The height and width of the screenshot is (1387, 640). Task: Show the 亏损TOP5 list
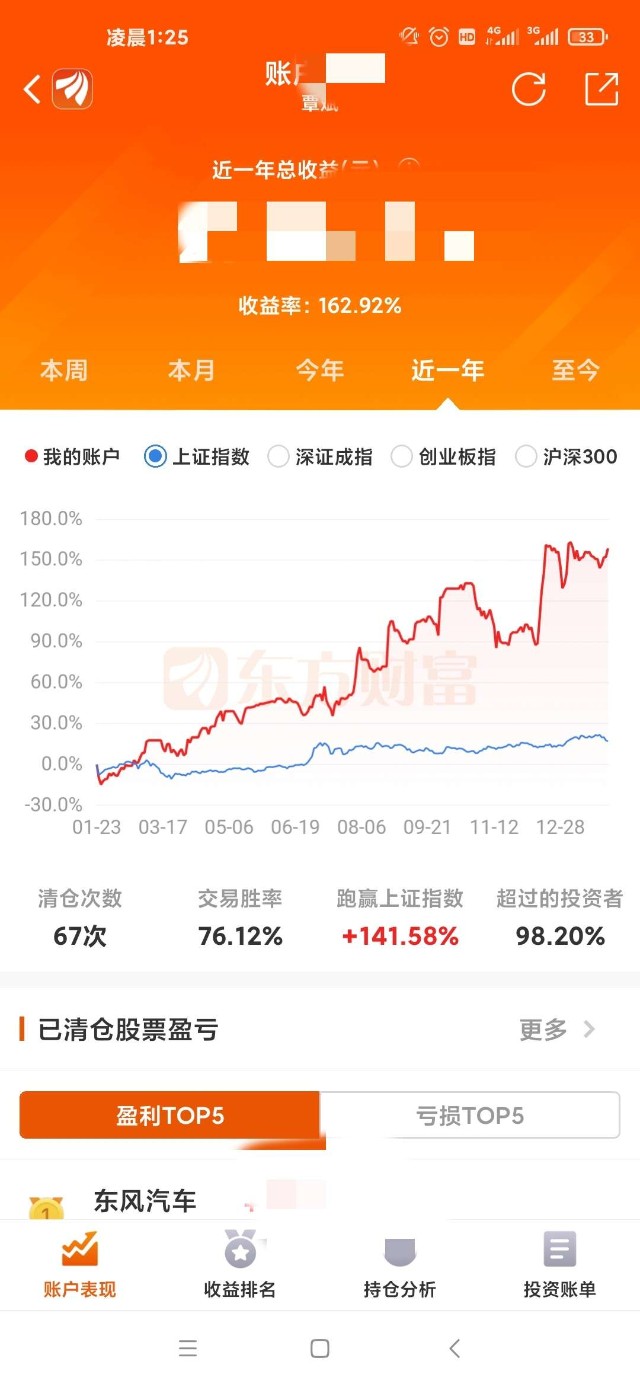coord(469,1115)
